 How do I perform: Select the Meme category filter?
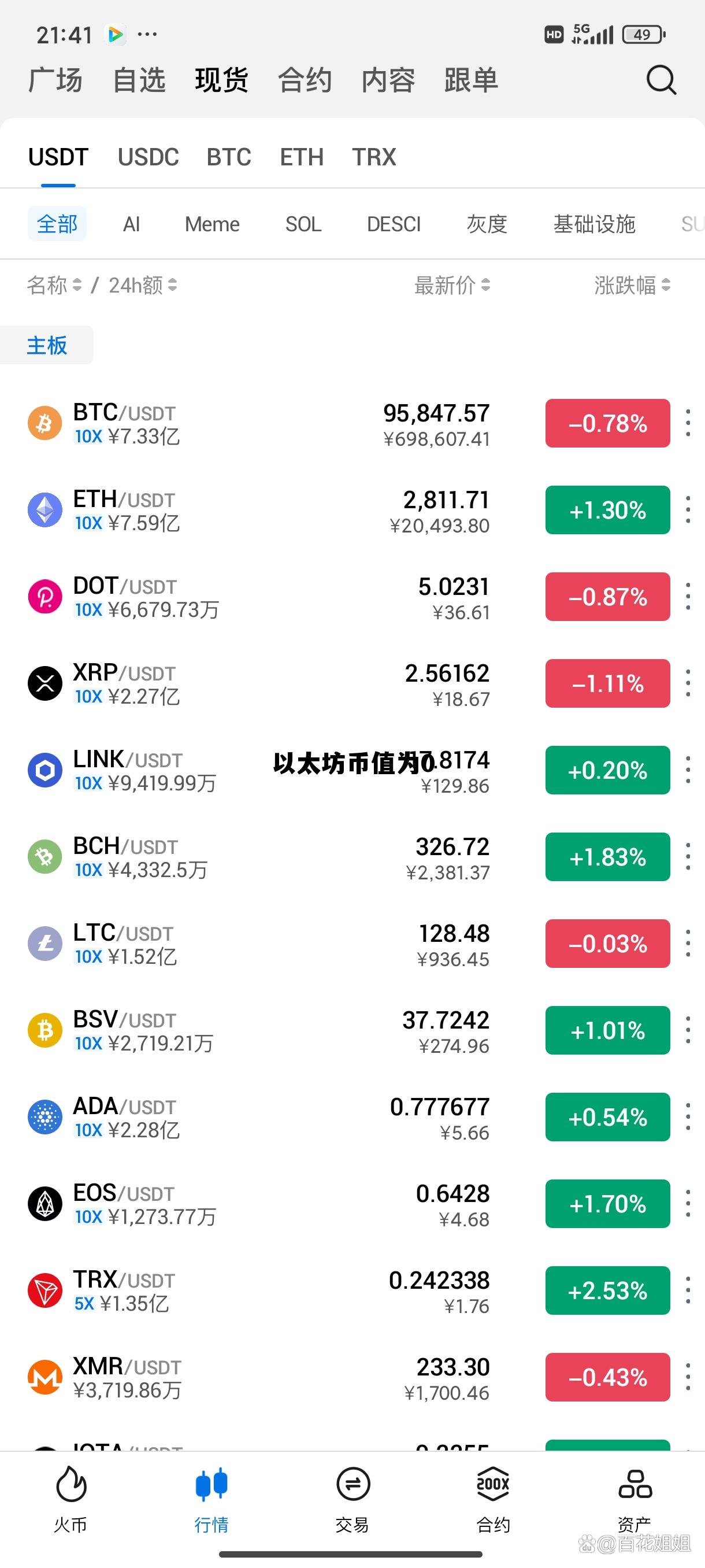tap(211, 223)
